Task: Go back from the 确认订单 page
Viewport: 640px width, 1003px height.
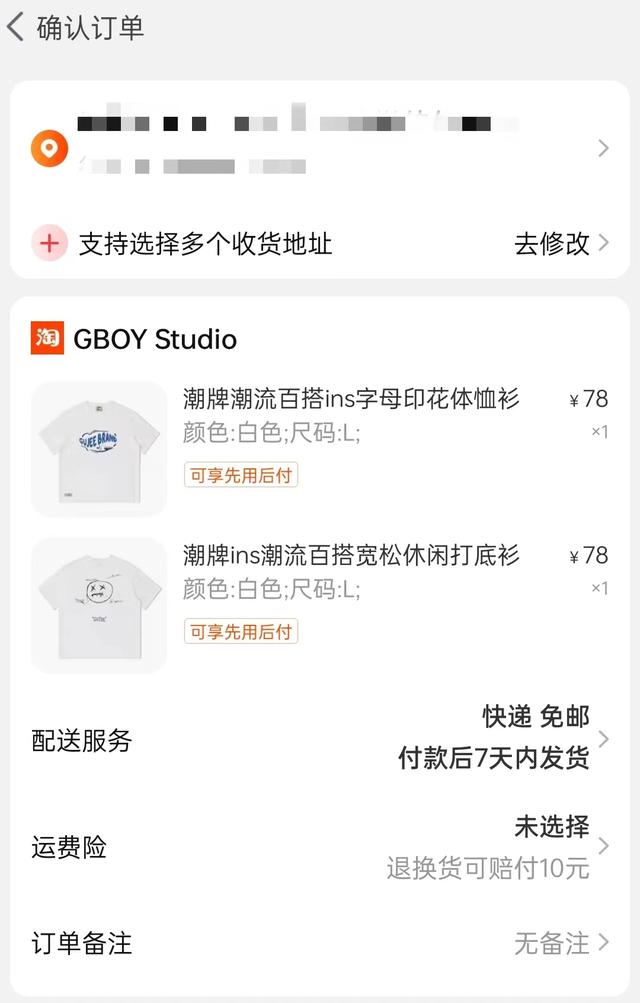Action: tap(17, 27)
